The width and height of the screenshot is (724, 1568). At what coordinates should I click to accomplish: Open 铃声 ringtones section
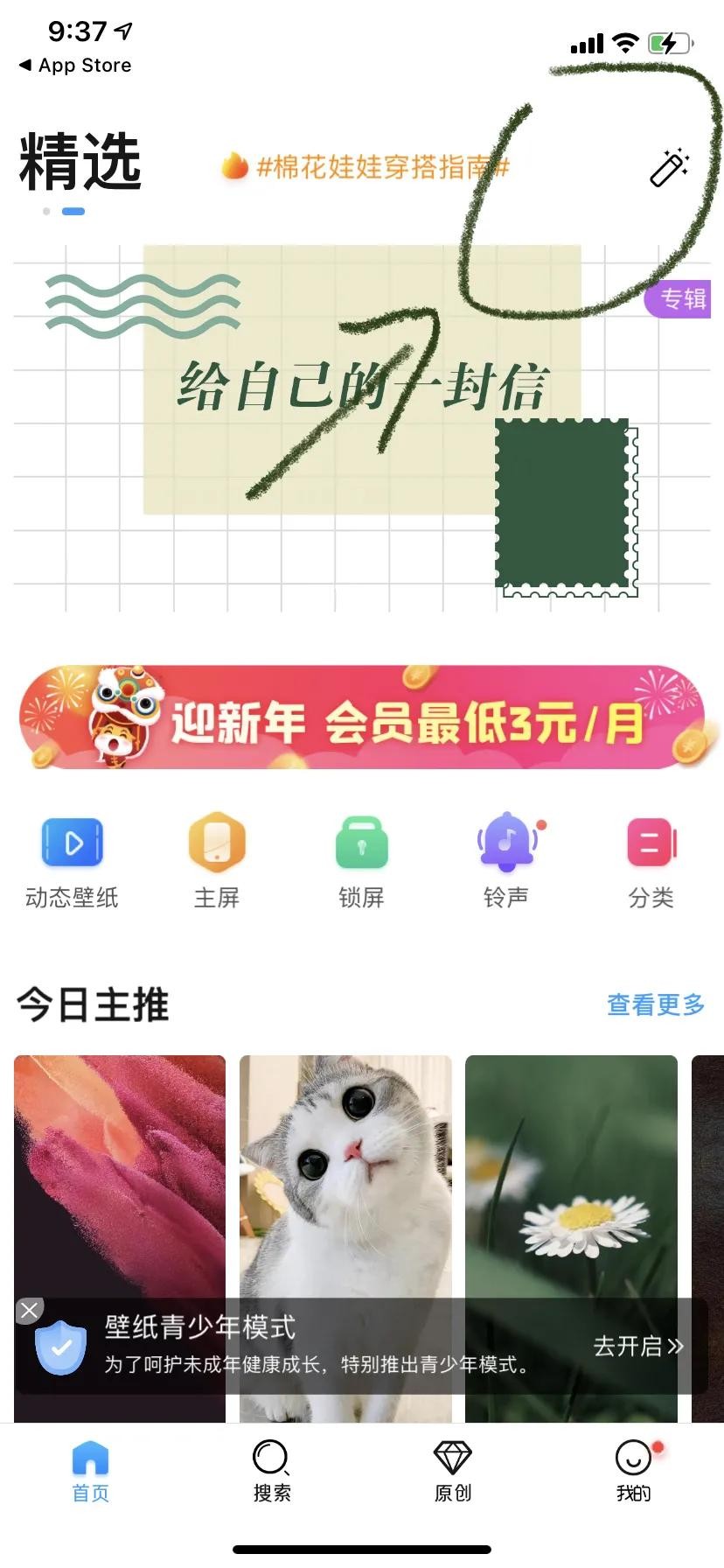click(x=506, y=862)
